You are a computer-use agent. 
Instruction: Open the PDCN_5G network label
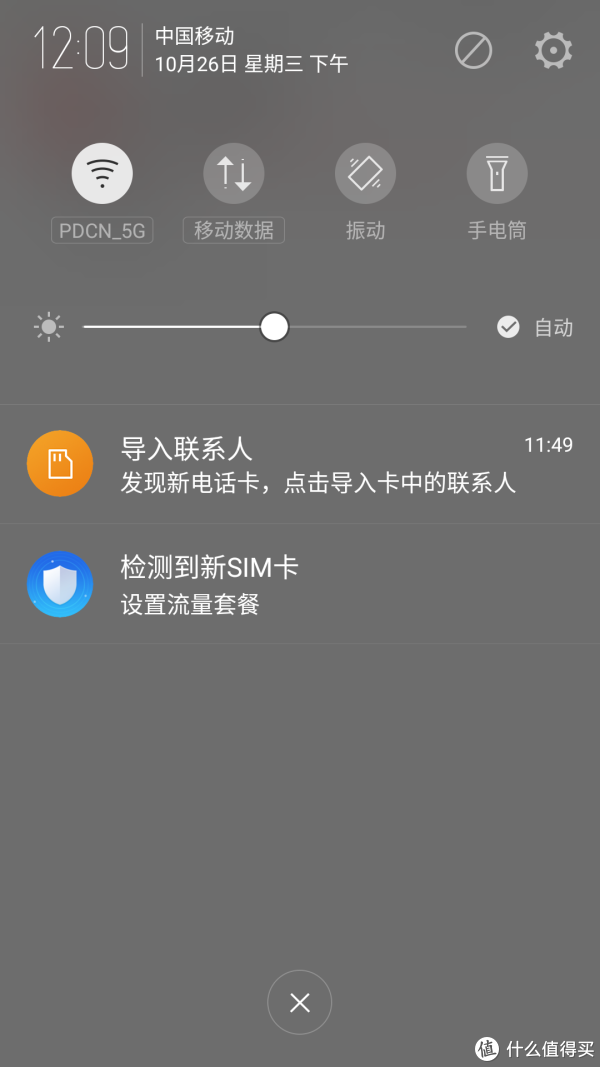coord(102,231)
